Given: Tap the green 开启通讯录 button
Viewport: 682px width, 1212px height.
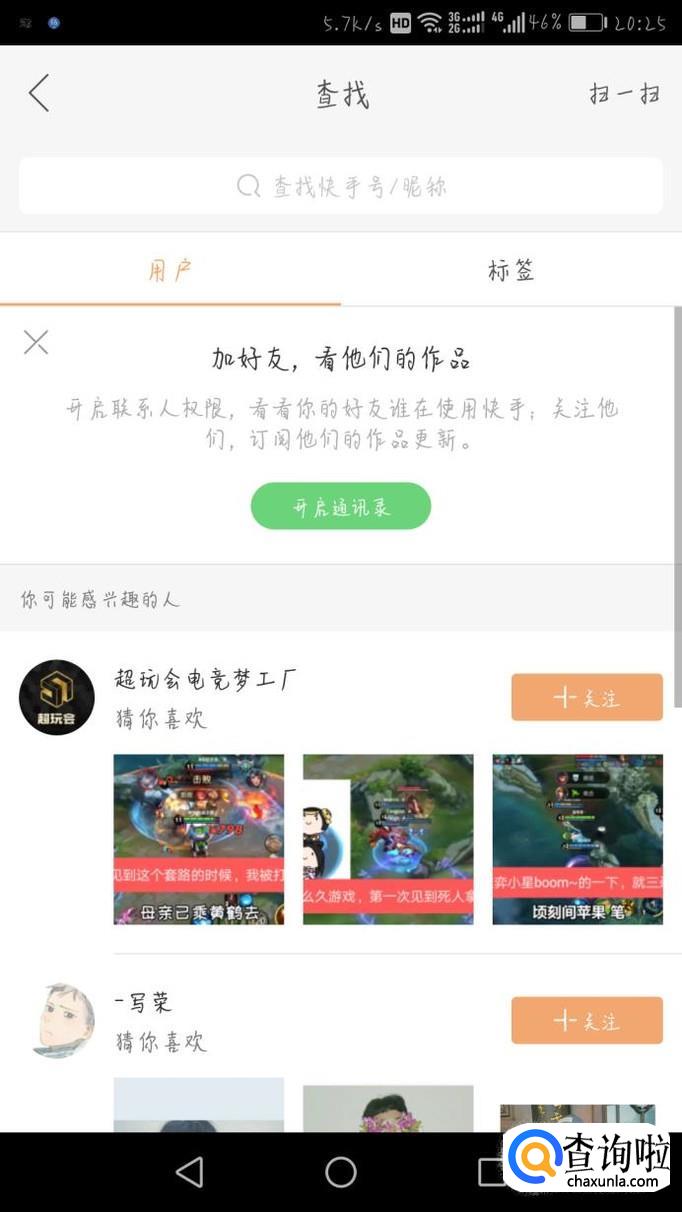Looking at the screenshot, I should click(341, 507).
